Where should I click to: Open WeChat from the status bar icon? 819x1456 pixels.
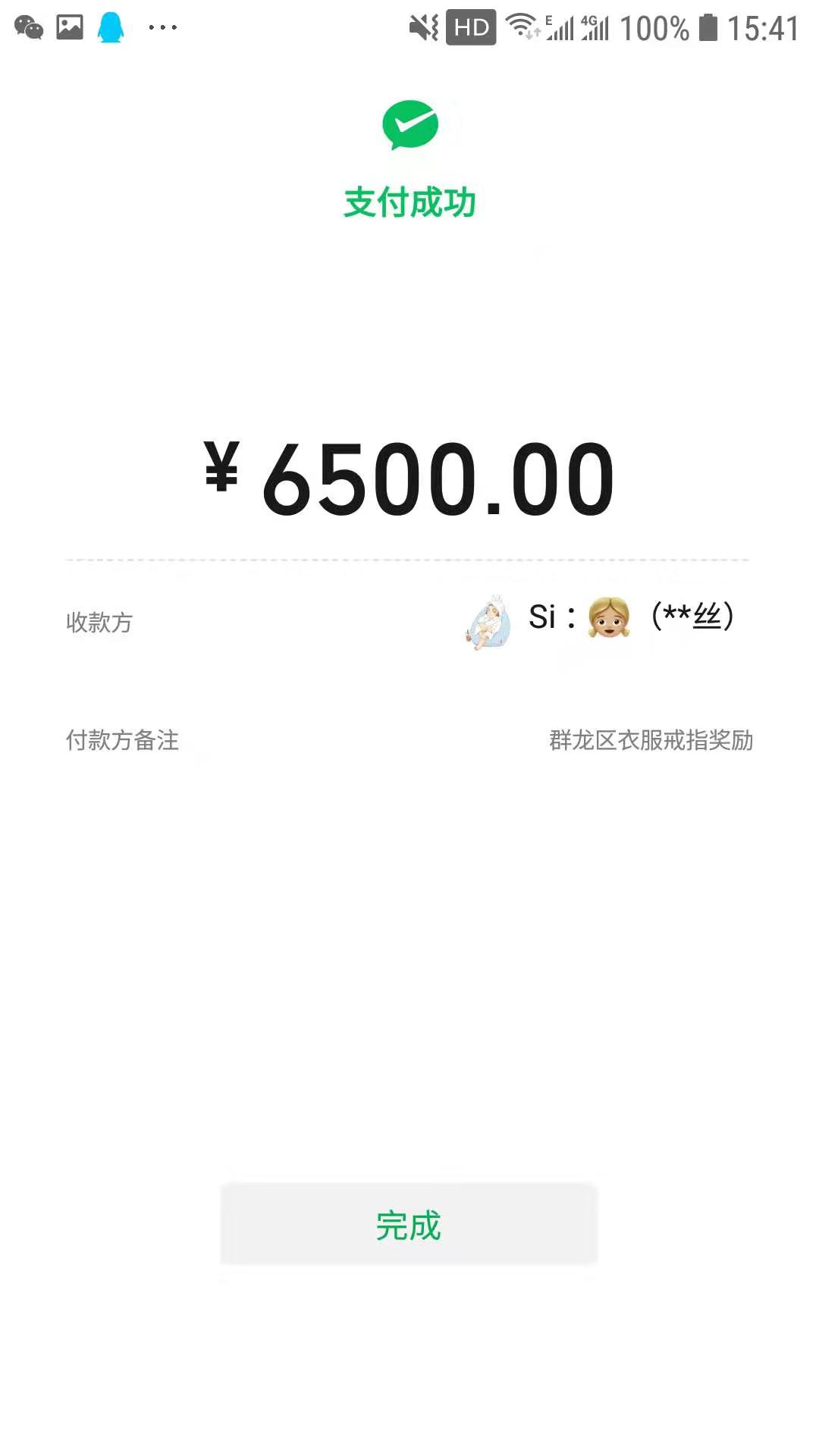point(28,26)
